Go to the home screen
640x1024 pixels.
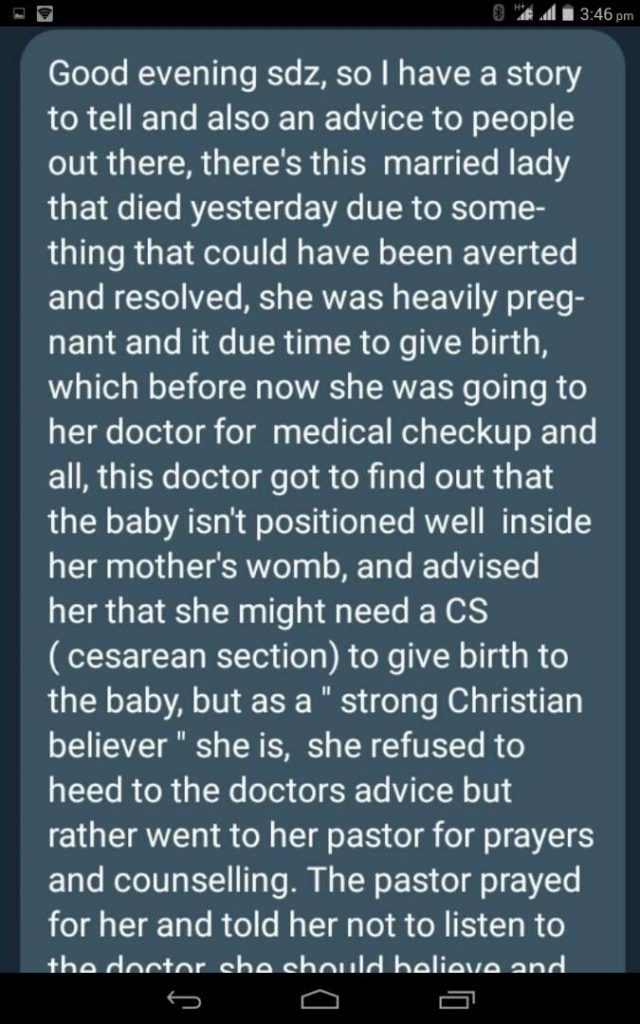coord(319,999)
